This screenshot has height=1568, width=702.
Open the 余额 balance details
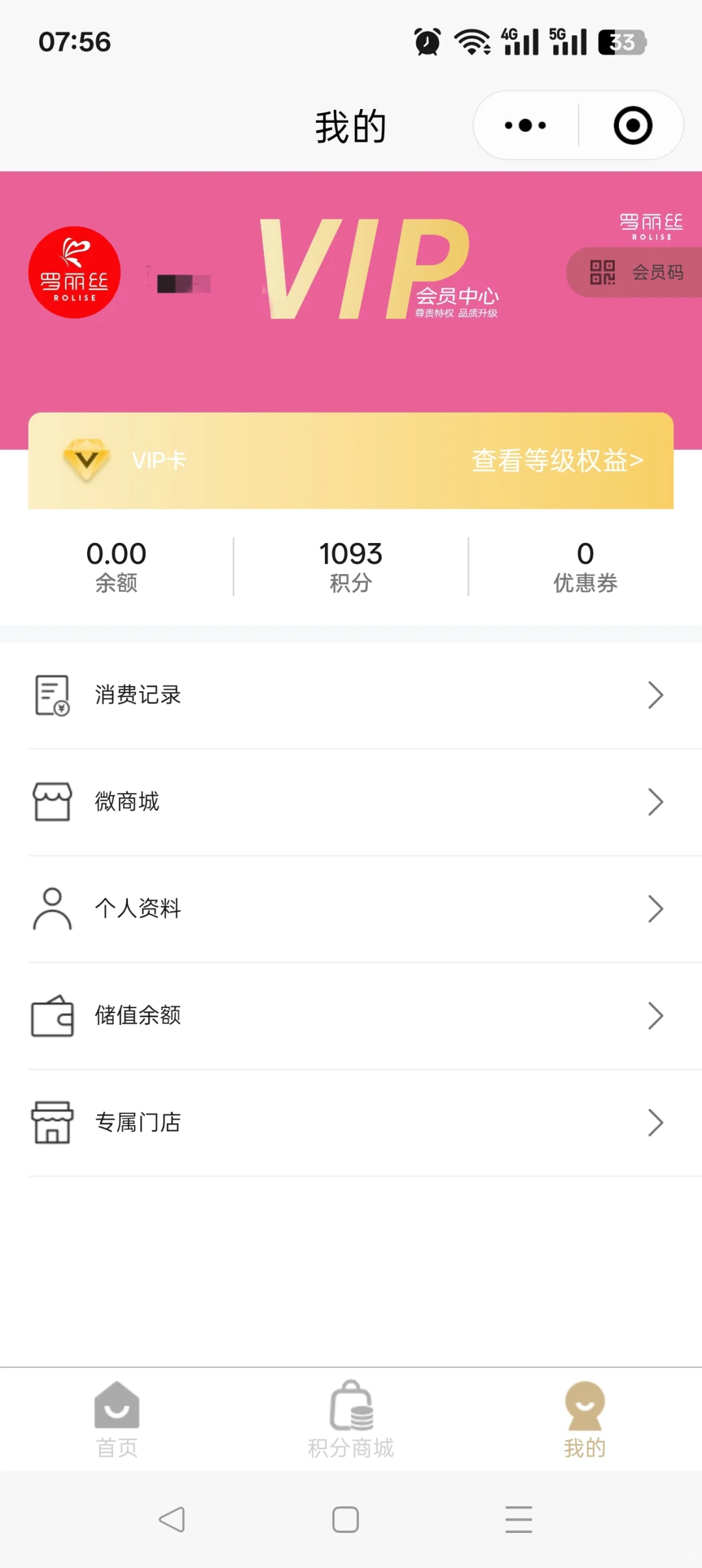[x=116, y=566]
